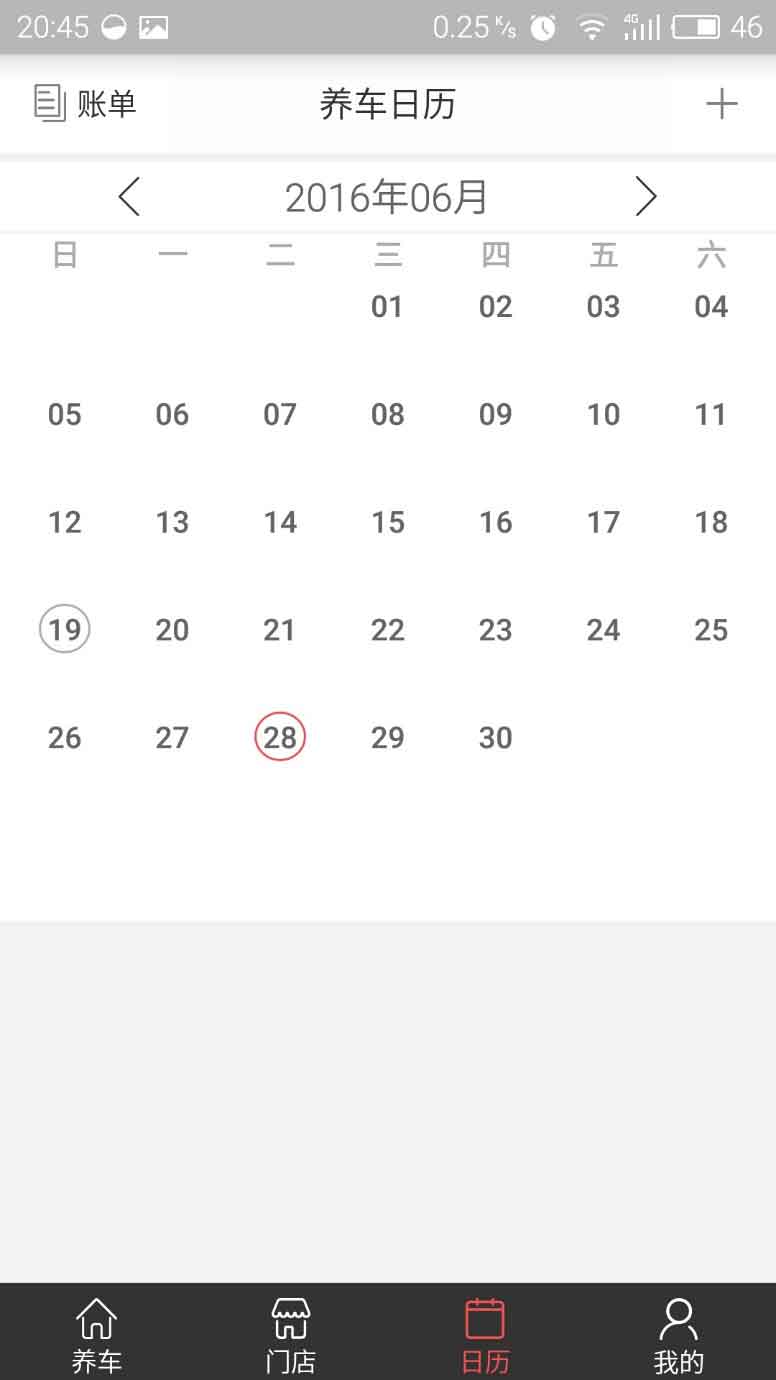Screen dimensions: 776x1380
Task: Choose date 30 in the calendar
Action: (495, 738)
